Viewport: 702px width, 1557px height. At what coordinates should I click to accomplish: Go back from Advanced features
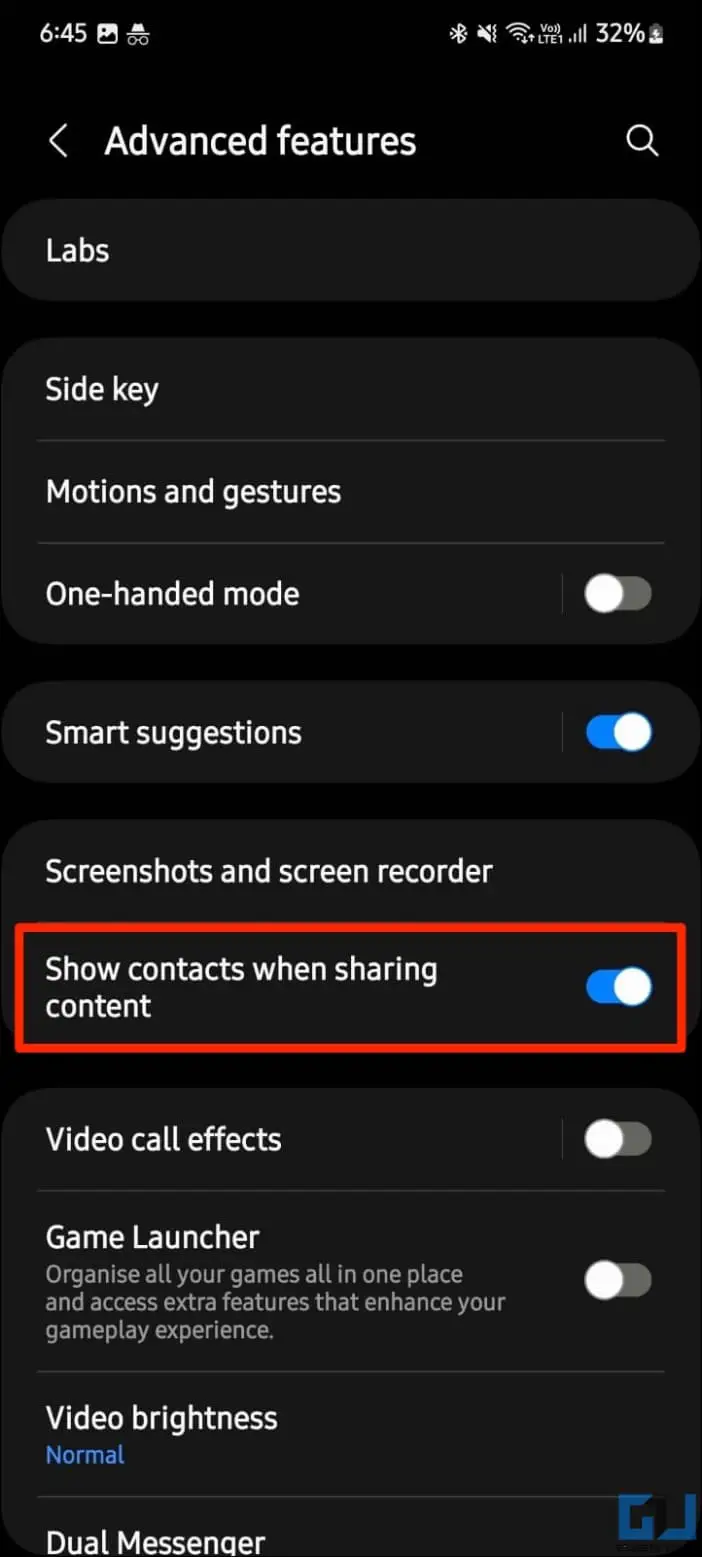click(58, 141)
